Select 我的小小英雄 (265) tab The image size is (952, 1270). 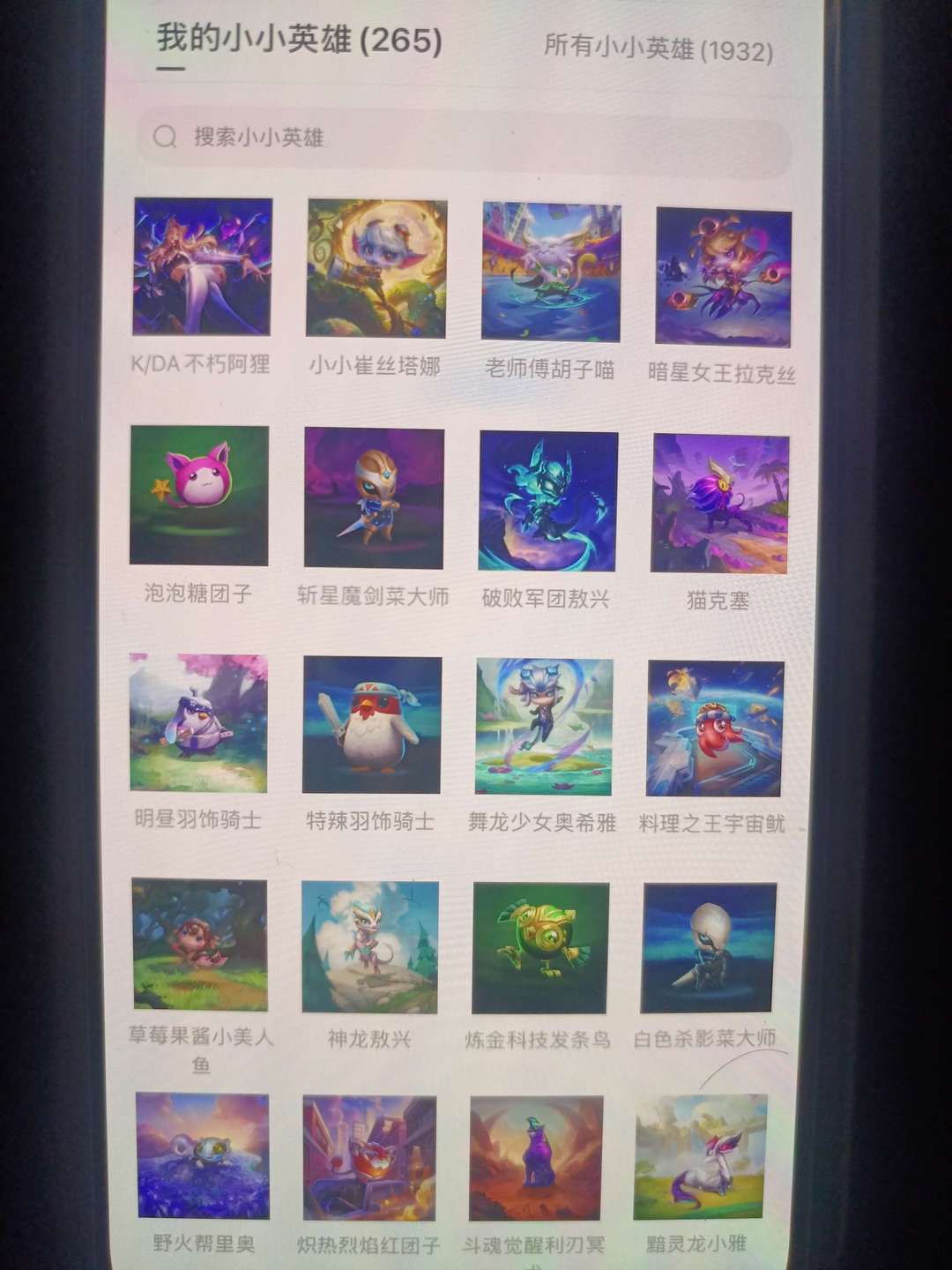pos(300,41)
